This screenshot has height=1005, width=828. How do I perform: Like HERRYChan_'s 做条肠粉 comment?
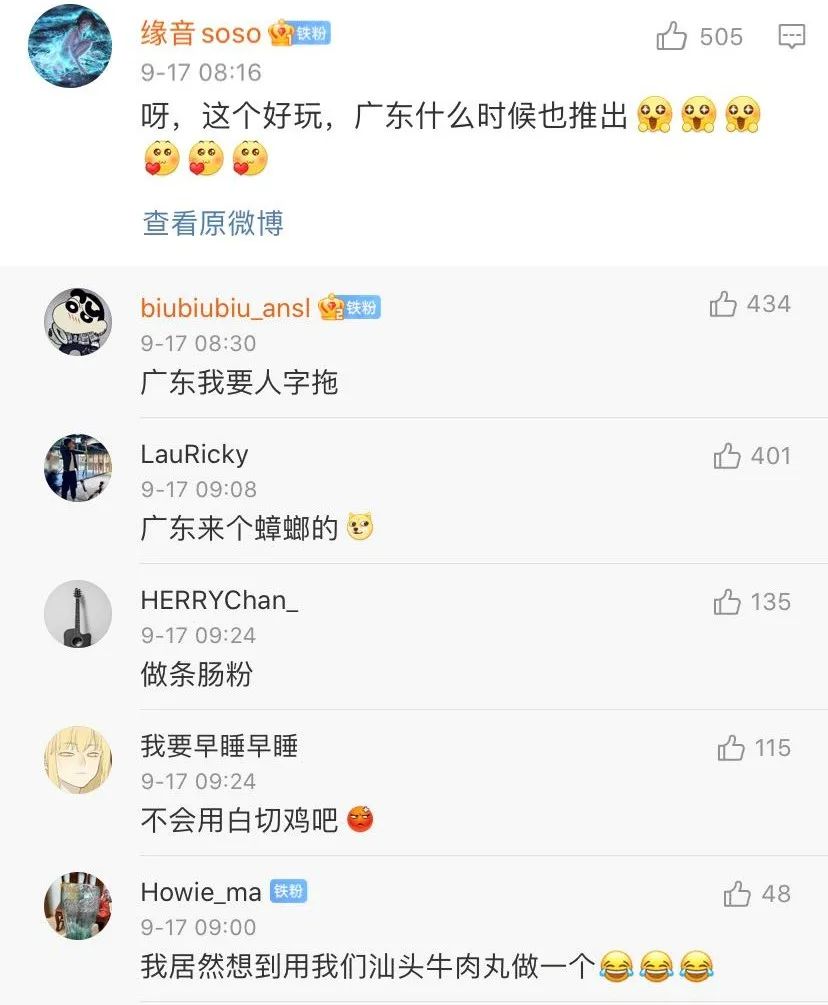[727, 602]
